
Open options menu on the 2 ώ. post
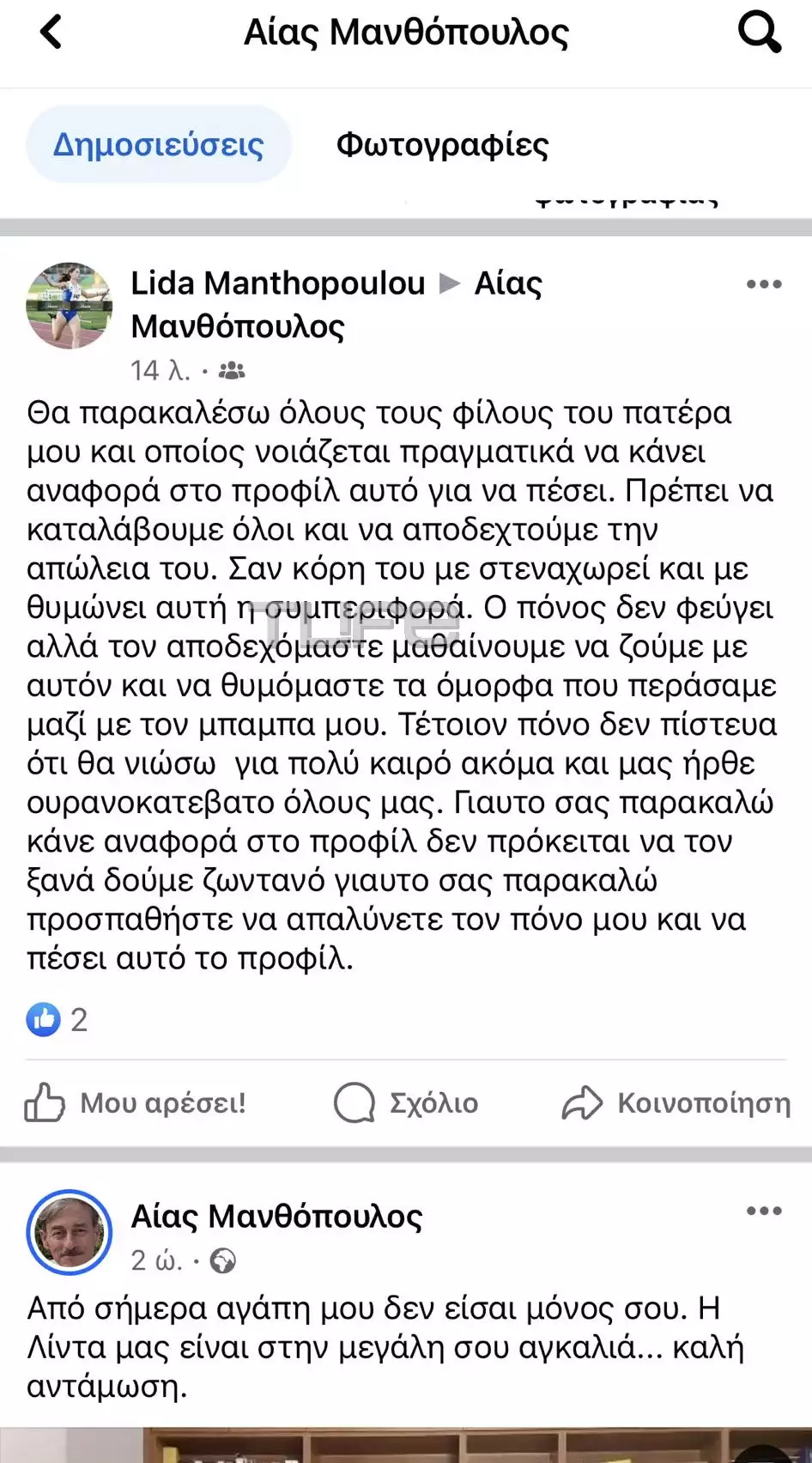click(763, 1211)
